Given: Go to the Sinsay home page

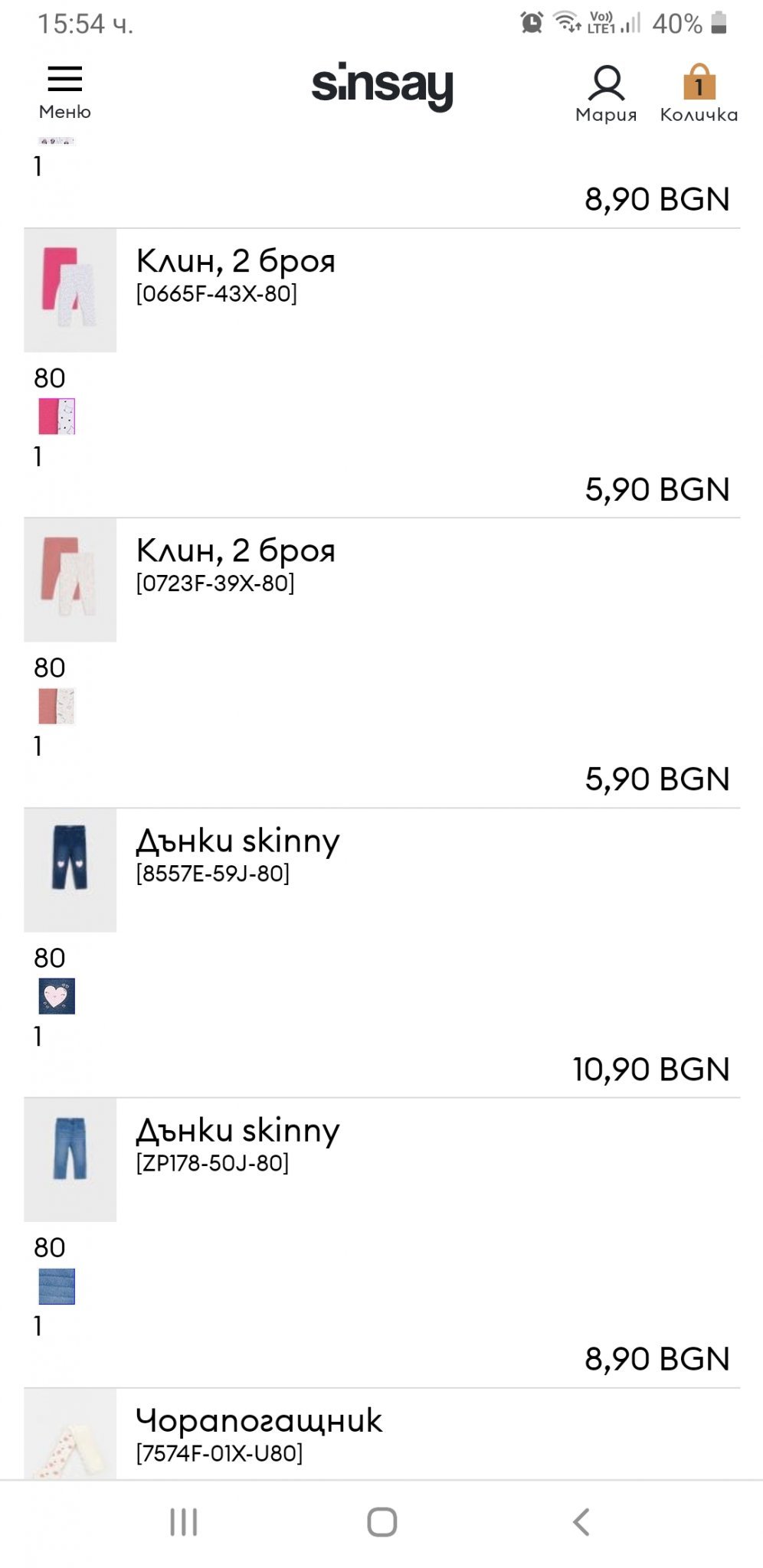Looking at the screenshot, I should click(381, 86).
